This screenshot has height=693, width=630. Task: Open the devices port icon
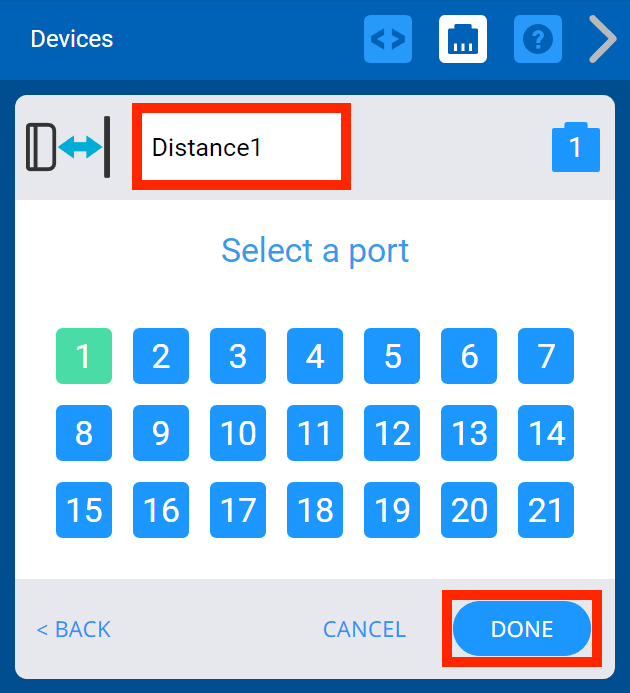(x=463, y=40)
